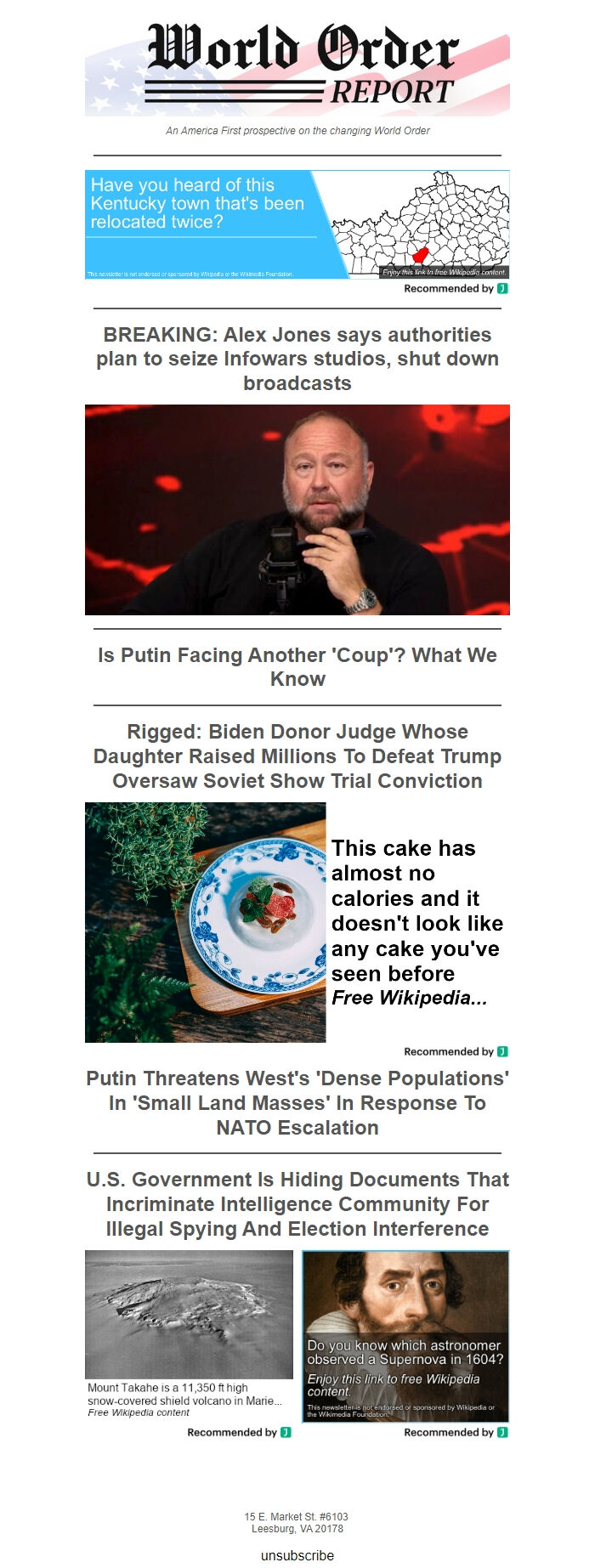Open the Putin 'Coup' article
595x1568 pixels.
click(x=297, y=667)
